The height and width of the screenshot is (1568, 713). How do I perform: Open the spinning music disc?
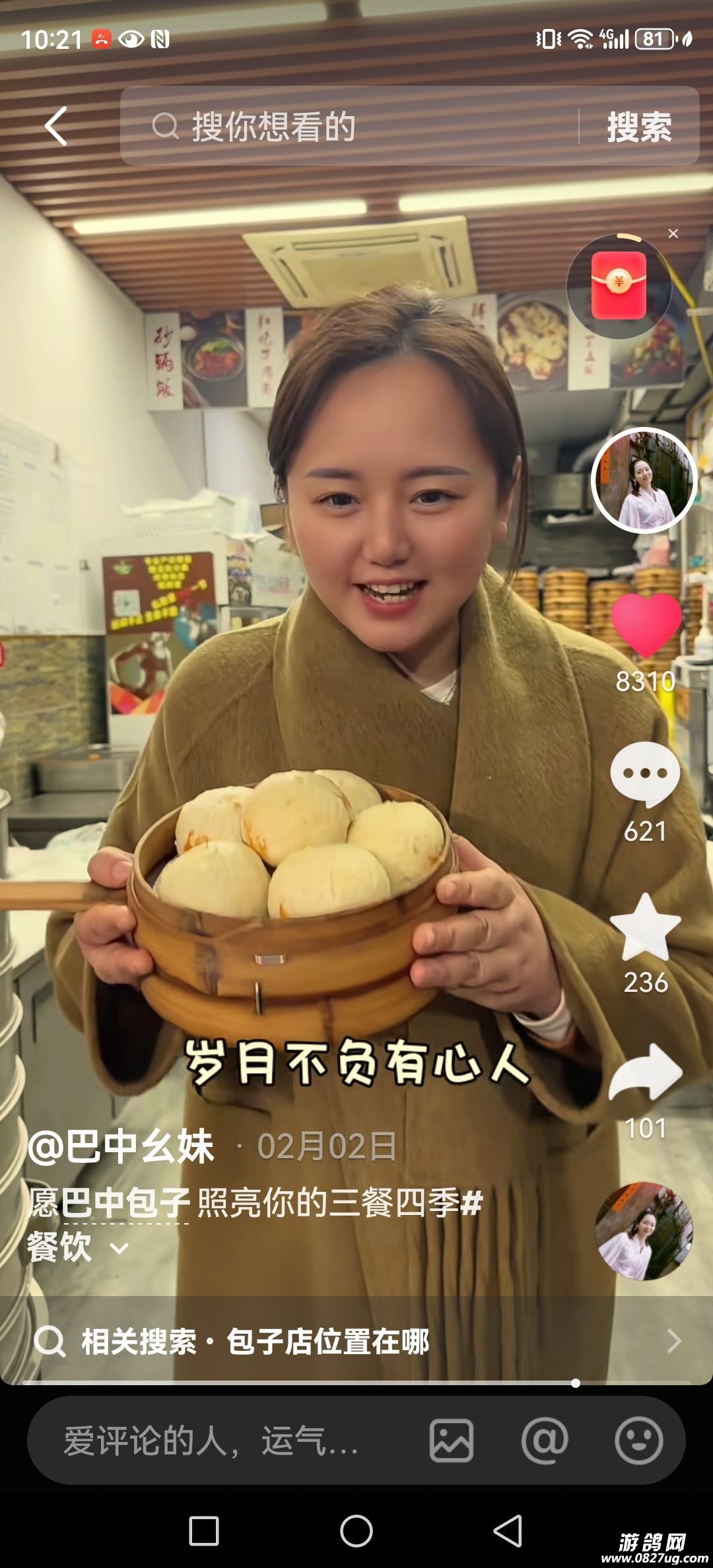(644, 1231)
